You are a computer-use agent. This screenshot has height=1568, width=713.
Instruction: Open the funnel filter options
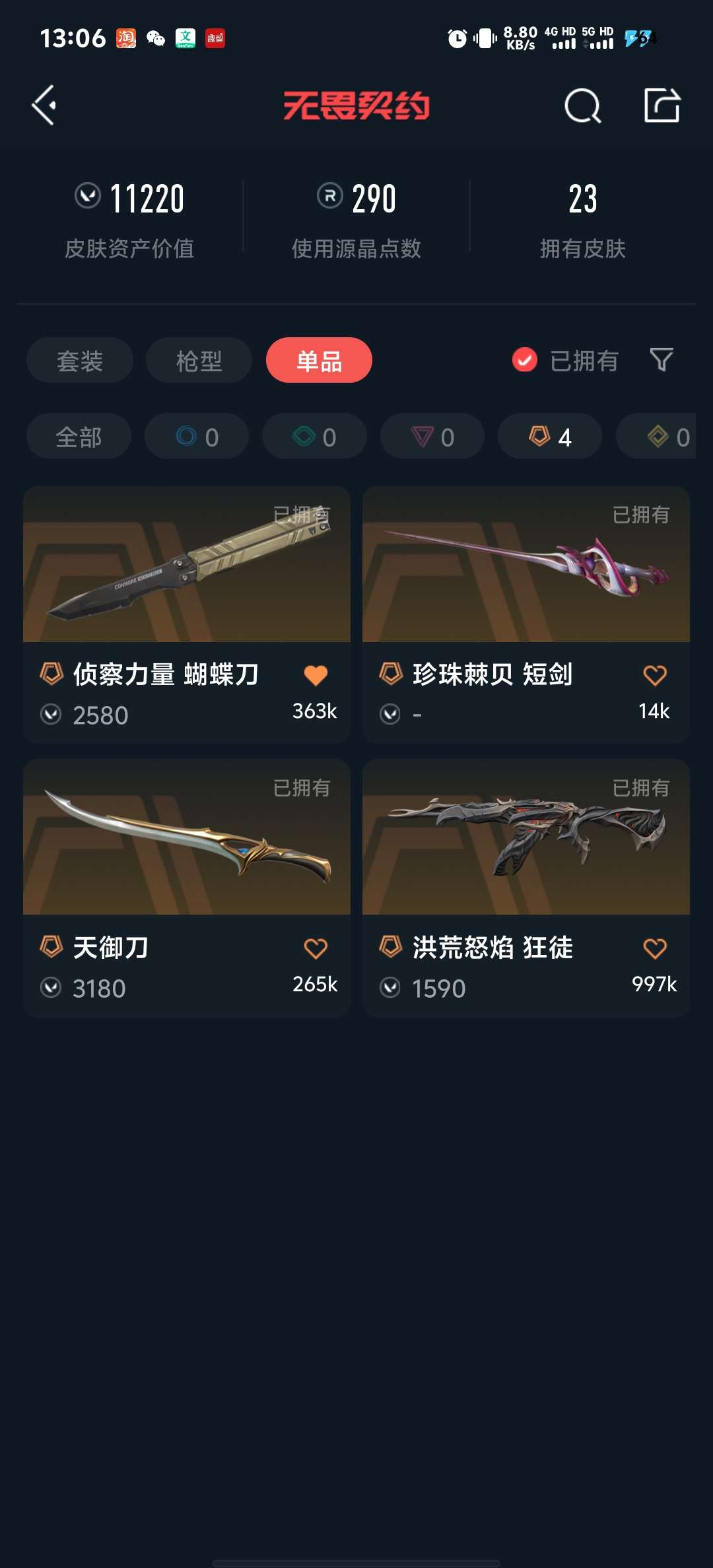coord(662,360)
